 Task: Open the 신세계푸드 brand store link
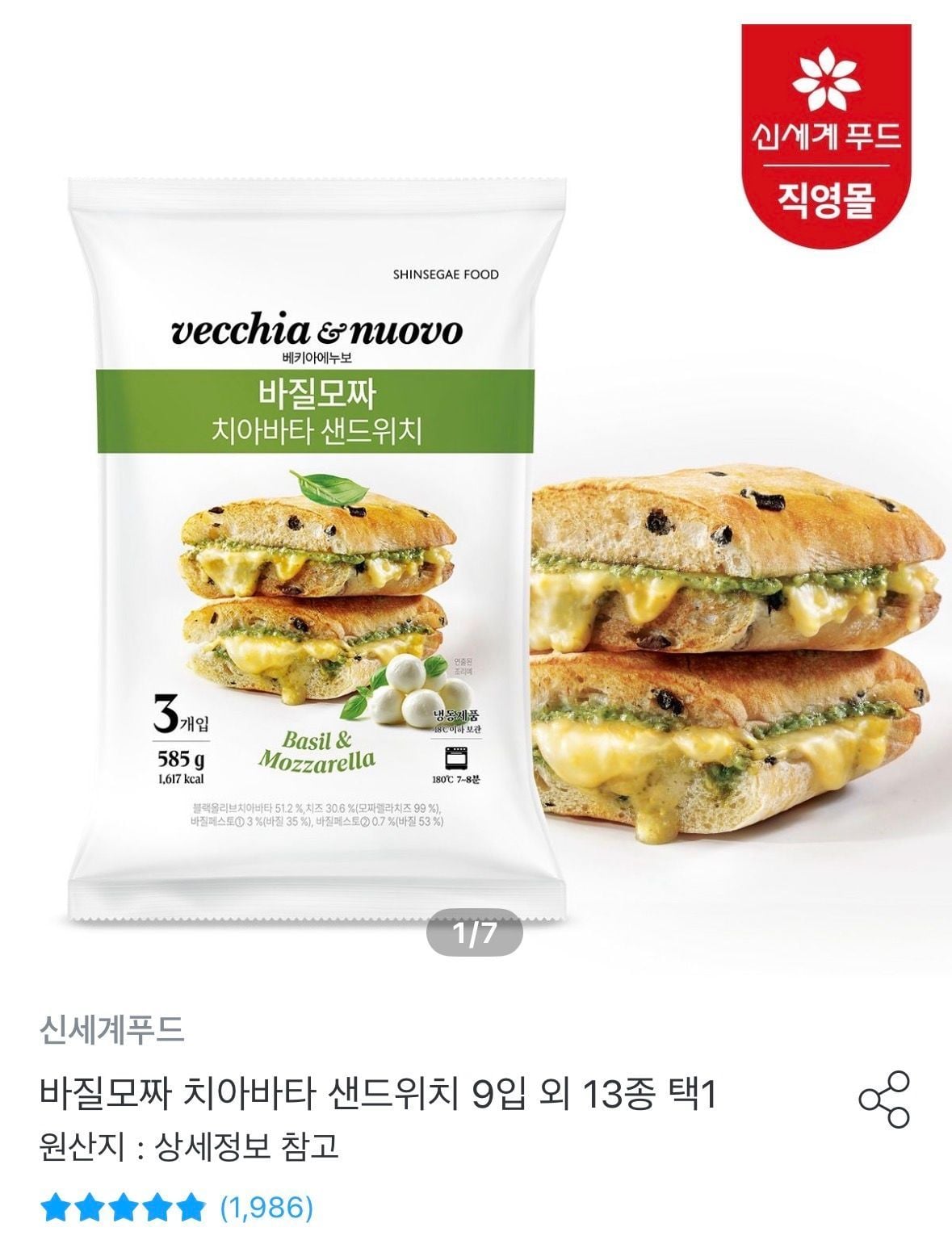click(x=112, y=1029)
